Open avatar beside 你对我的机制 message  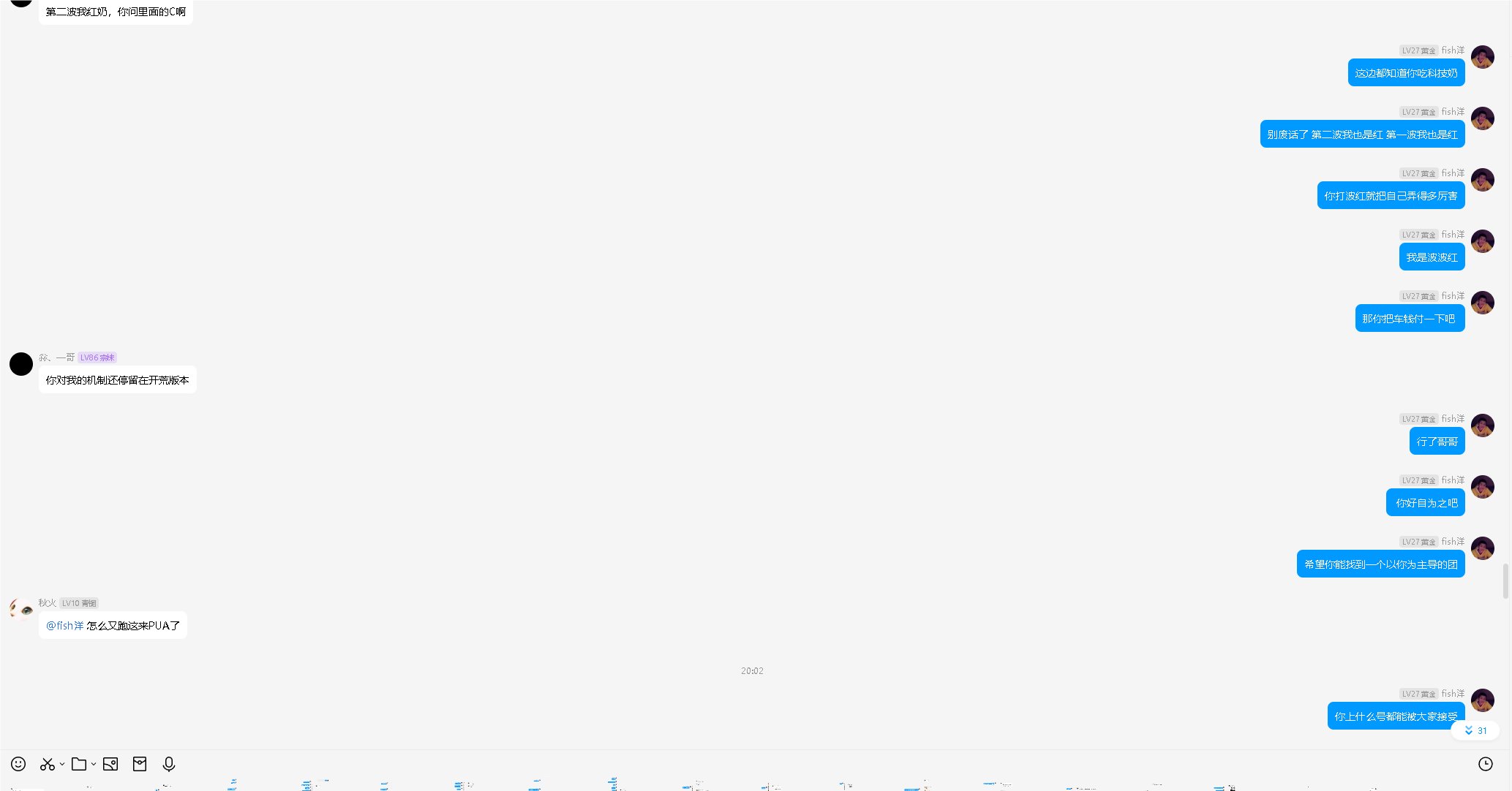(21, 363)
